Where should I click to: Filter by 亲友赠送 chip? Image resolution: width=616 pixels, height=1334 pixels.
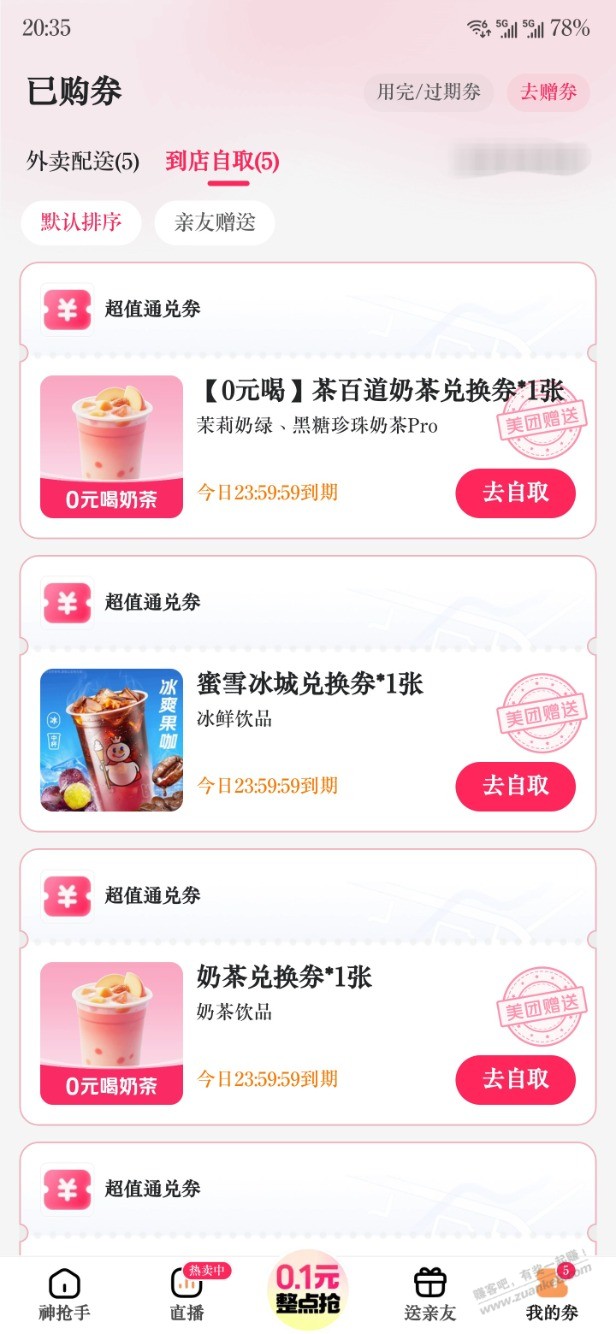tap(214, 222)
